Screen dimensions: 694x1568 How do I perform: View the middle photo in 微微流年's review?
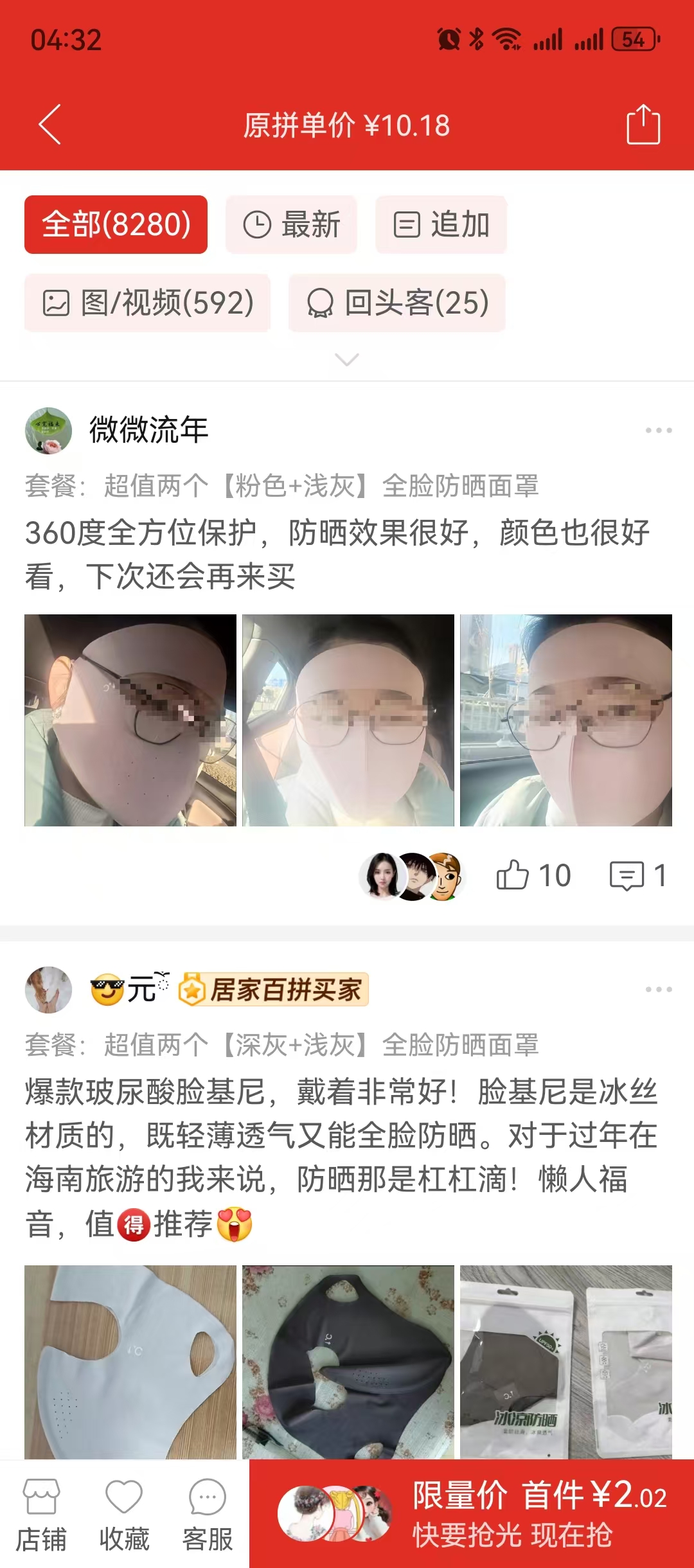pos(348,720)
